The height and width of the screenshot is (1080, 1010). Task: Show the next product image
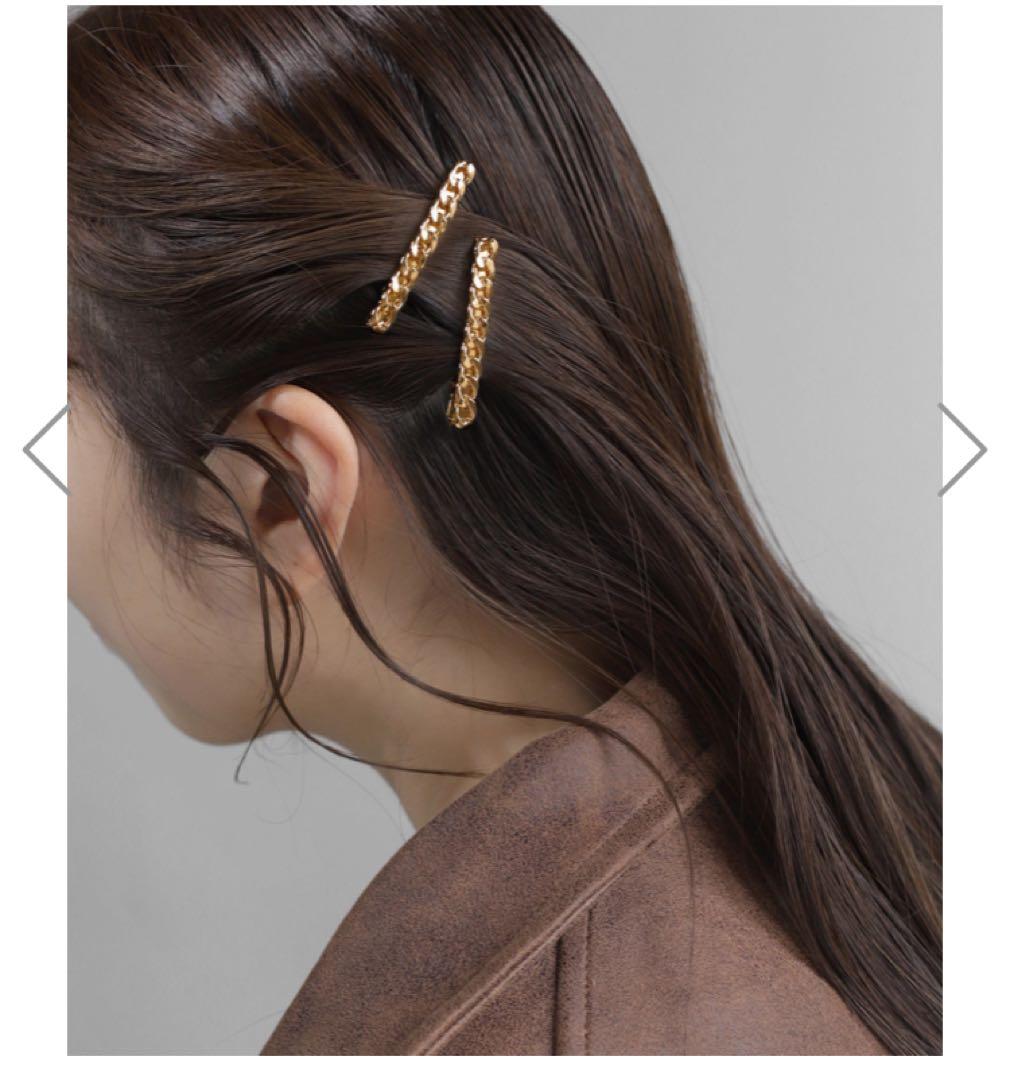click(962, 449)
